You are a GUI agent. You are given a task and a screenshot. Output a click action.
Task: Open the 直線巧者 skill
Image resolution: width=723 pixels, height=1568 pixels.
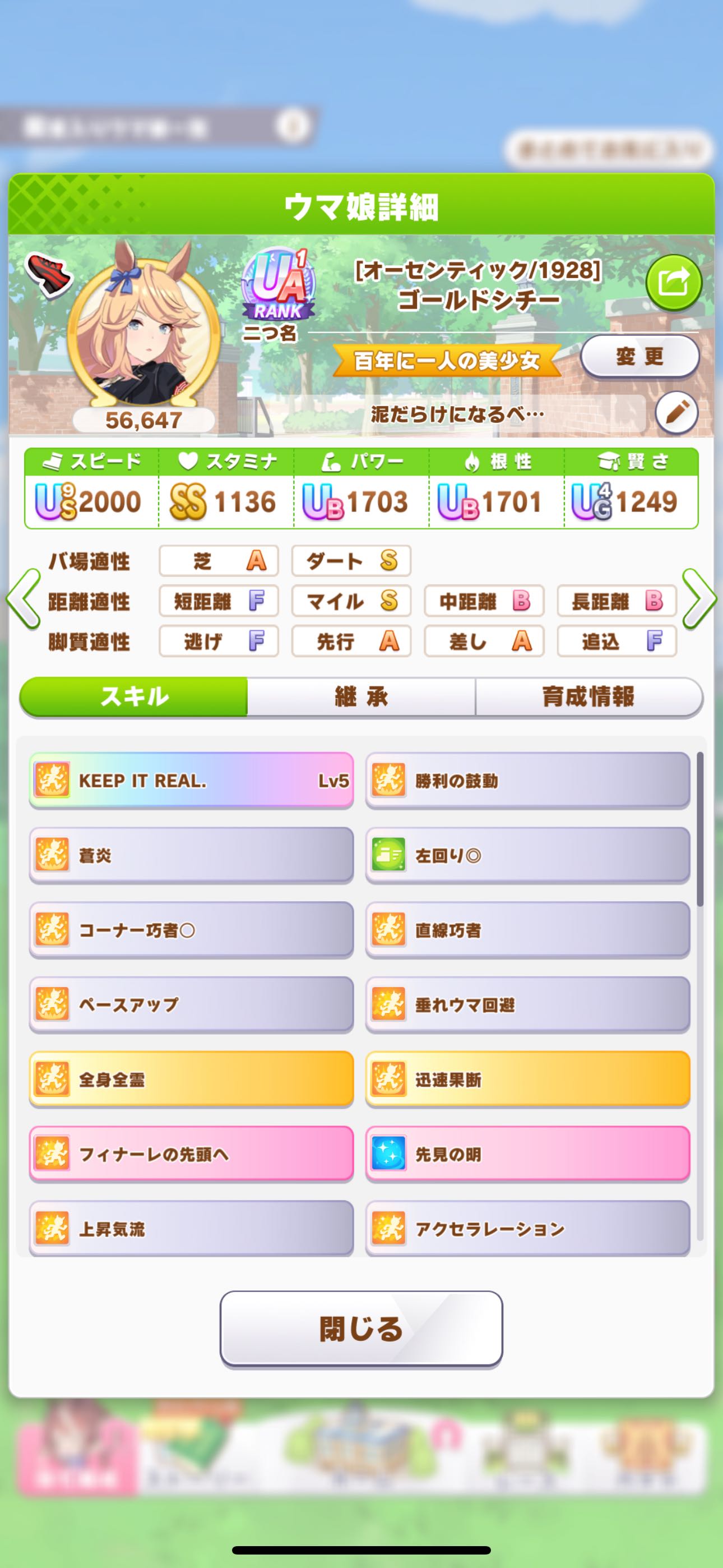(527, 931)
